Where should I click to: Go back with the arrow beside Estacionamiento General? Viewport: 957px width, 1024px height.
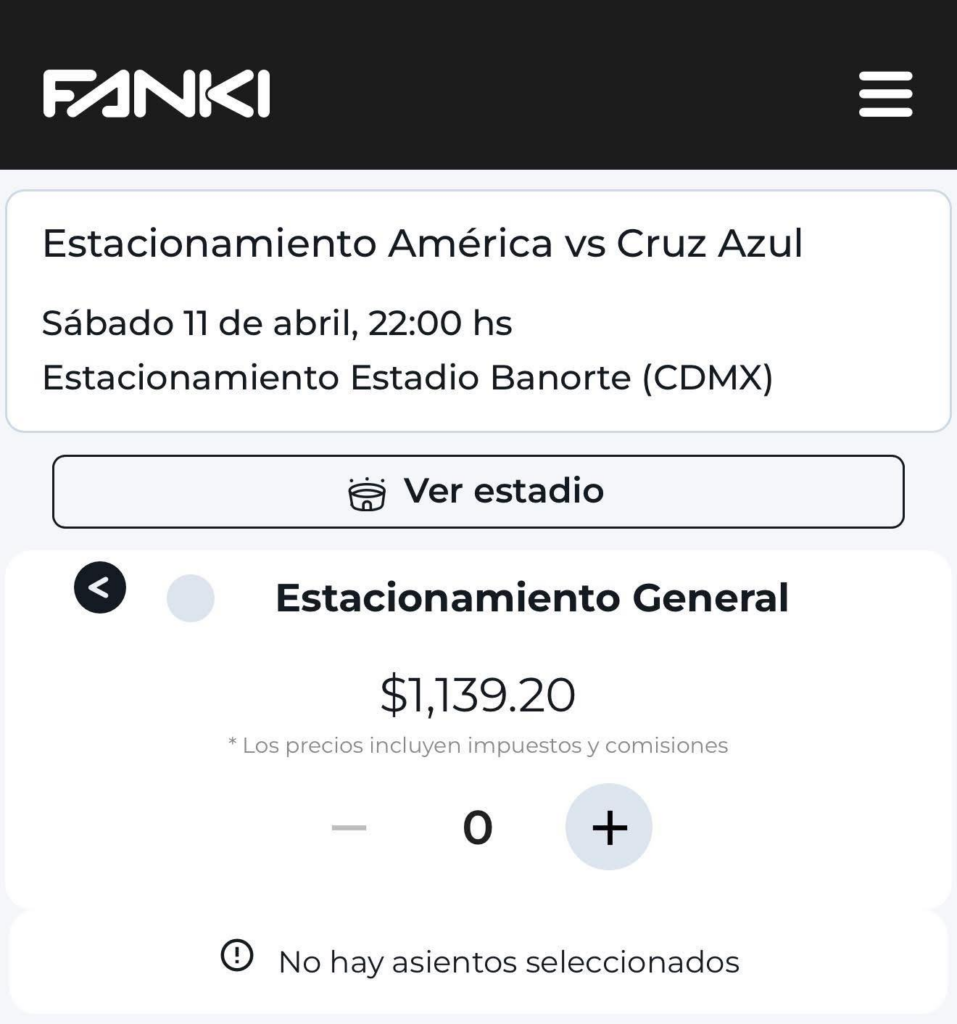point(100,587)
